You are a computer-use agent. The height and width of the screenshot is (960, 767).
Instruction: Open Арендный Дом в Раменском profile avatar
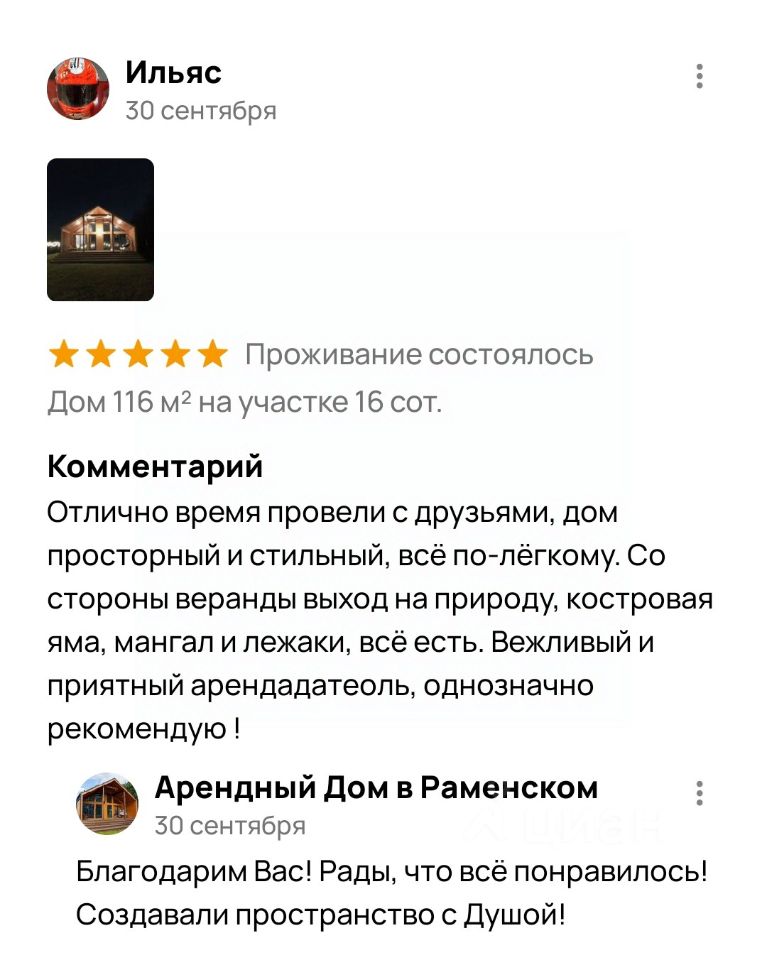pos(108,803)
